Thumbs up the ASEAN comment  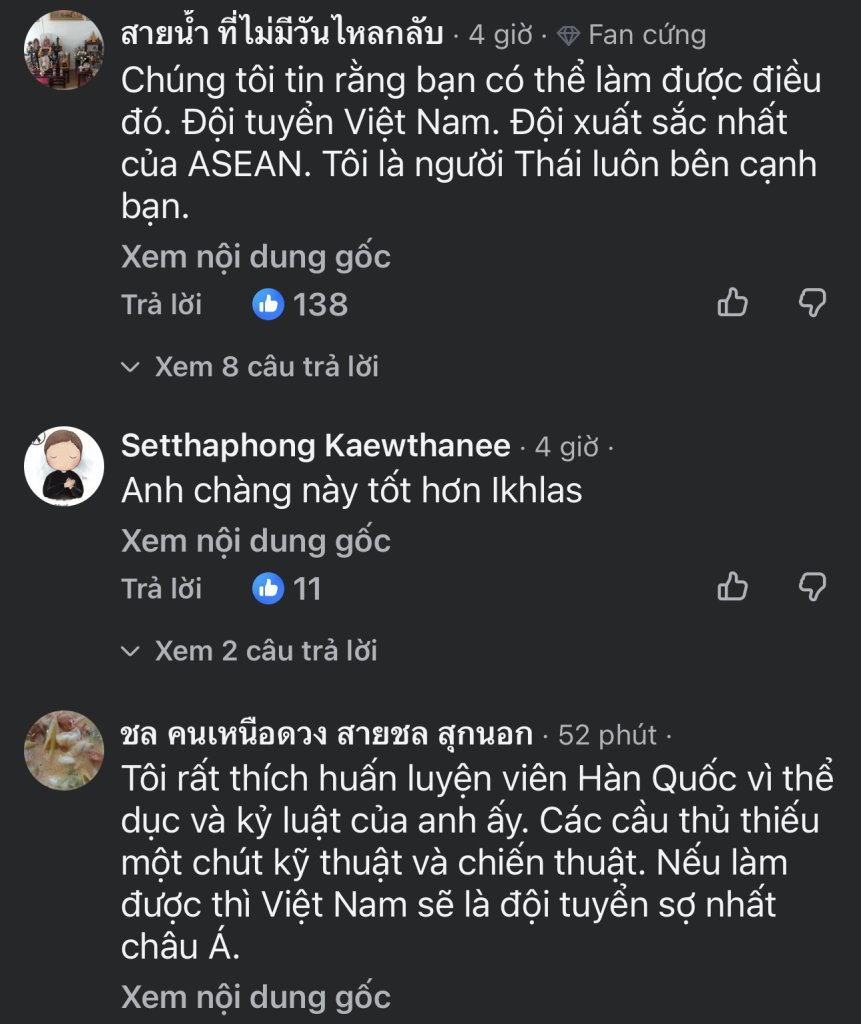[x=732, y=302]
